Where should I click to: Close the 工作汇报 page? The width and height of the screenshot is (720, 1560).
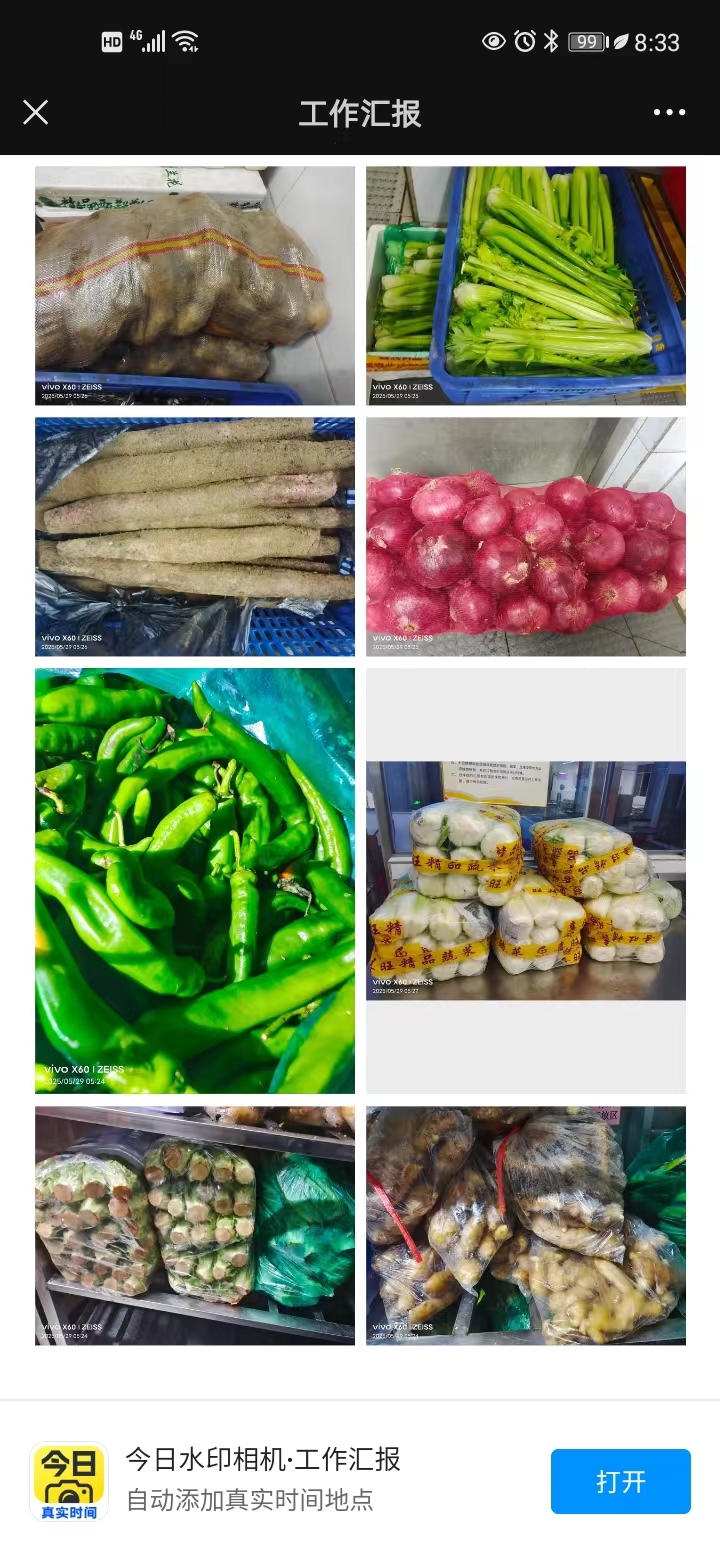pos(36,112)
